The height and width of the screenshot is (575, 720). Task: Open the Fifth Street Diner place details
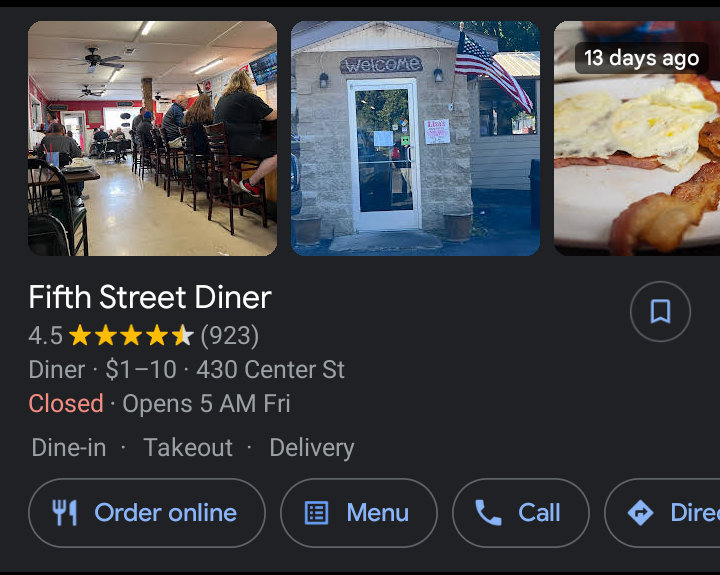pos(150,298)
